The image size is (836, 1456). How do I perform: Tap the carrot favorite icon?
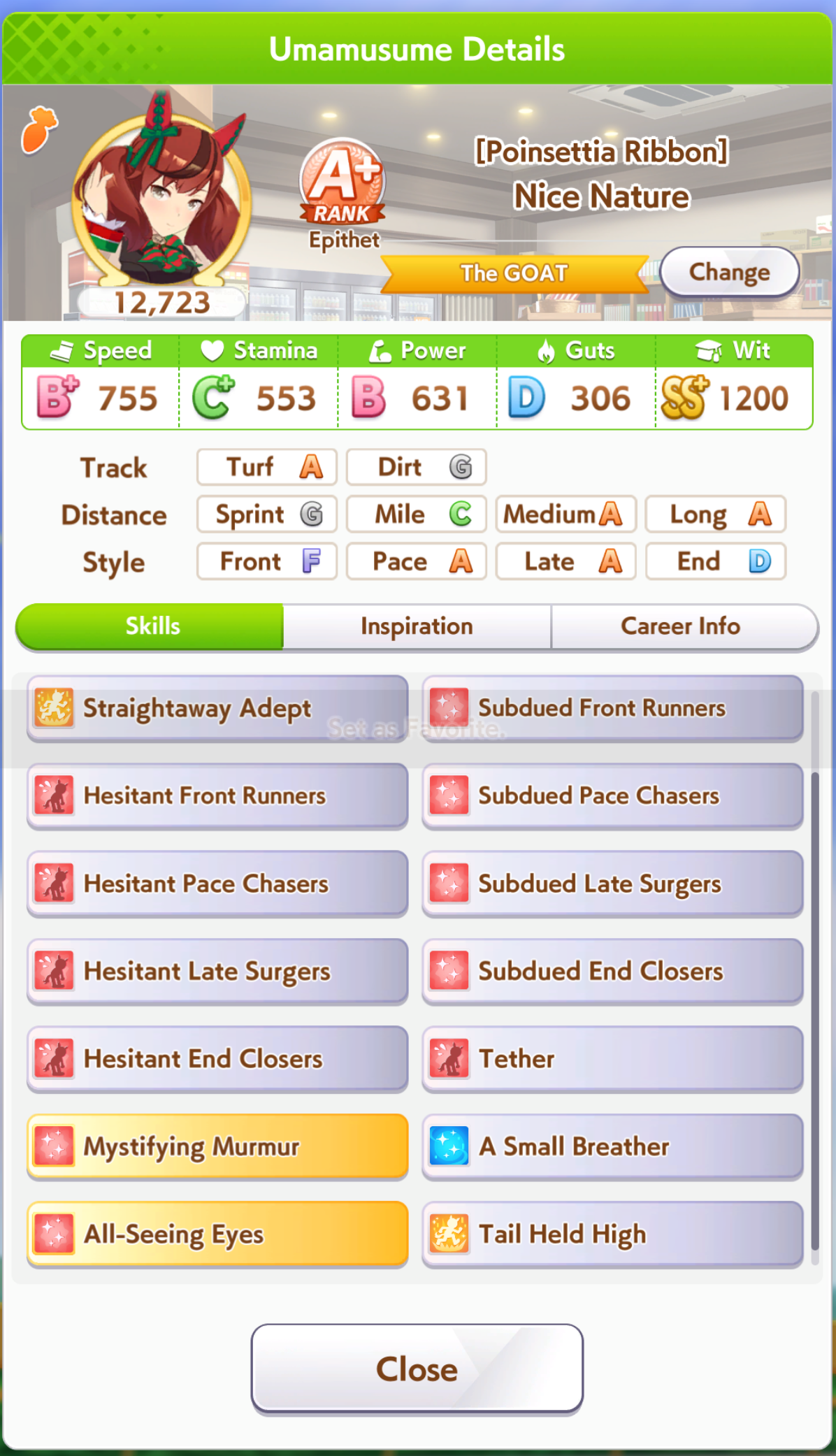(38, 129)
